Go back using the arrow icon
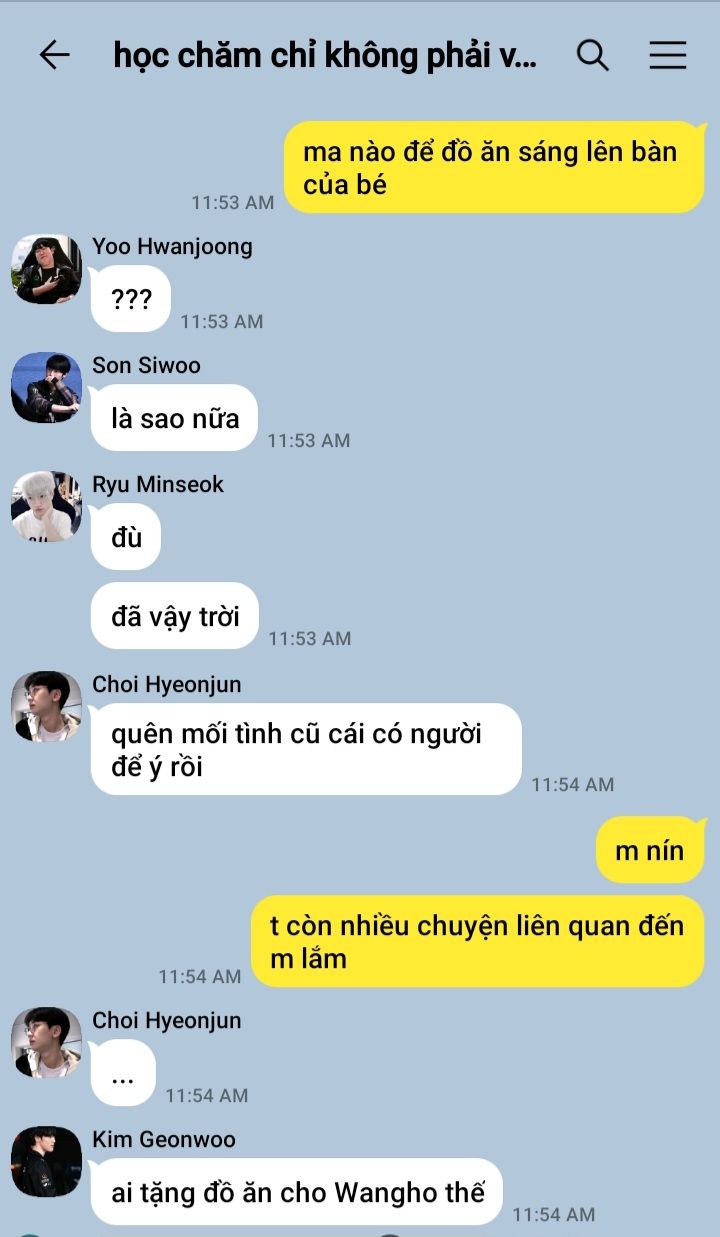This screenshot has height=1237, width=720. [54, 55]
